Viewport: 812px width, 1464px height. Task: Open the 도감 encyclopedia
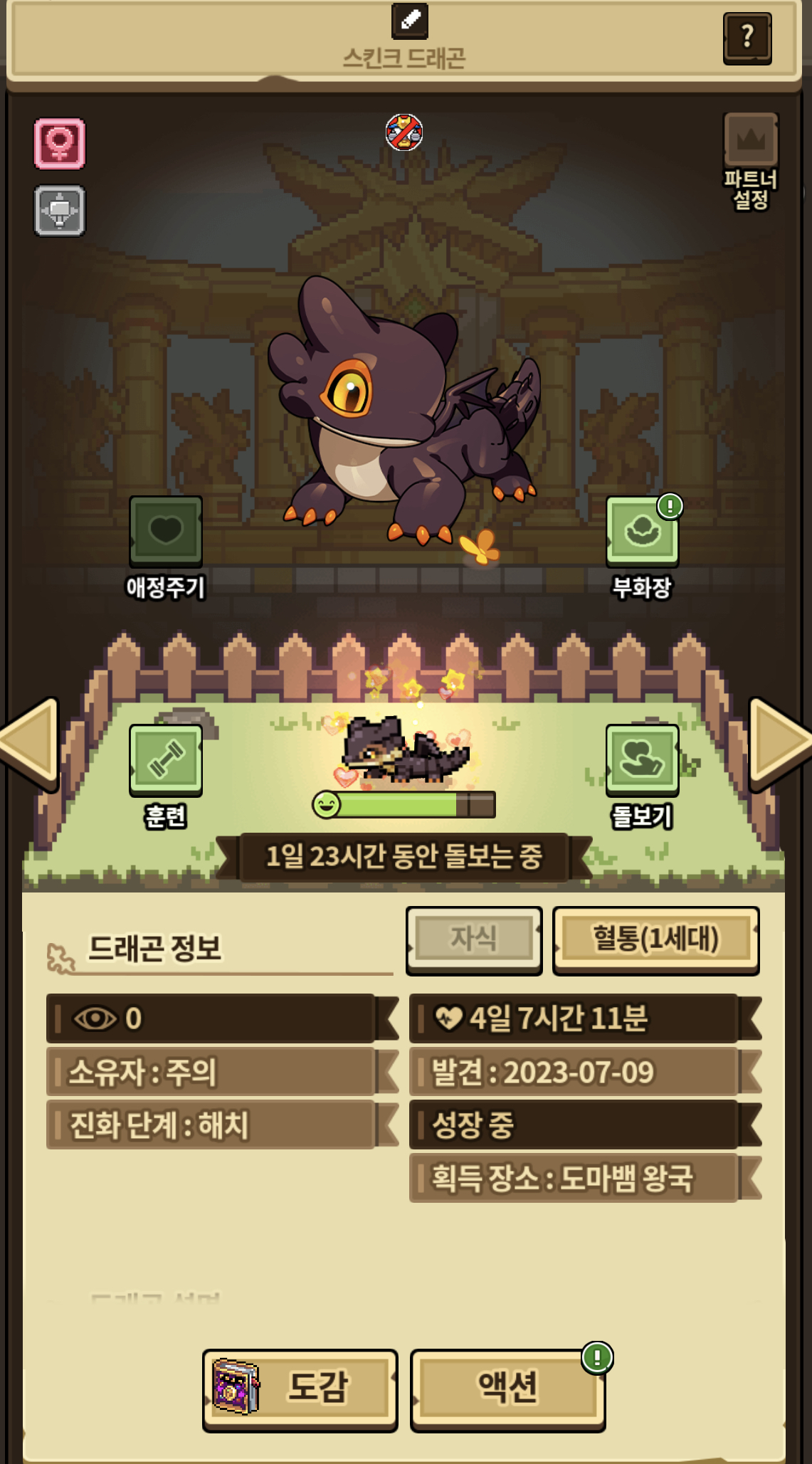pos(300,1388)
